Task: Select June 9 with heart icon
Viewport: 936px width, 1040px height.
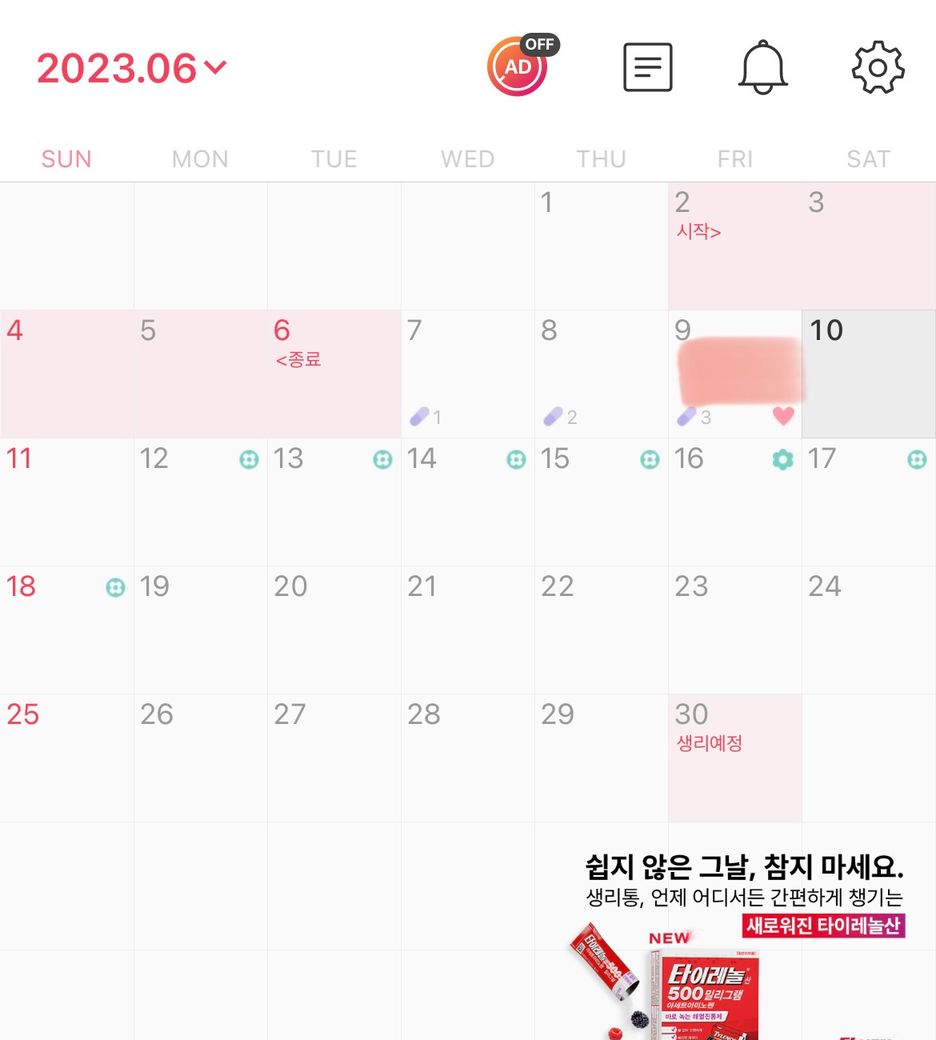Action: (x=734, y=374)
